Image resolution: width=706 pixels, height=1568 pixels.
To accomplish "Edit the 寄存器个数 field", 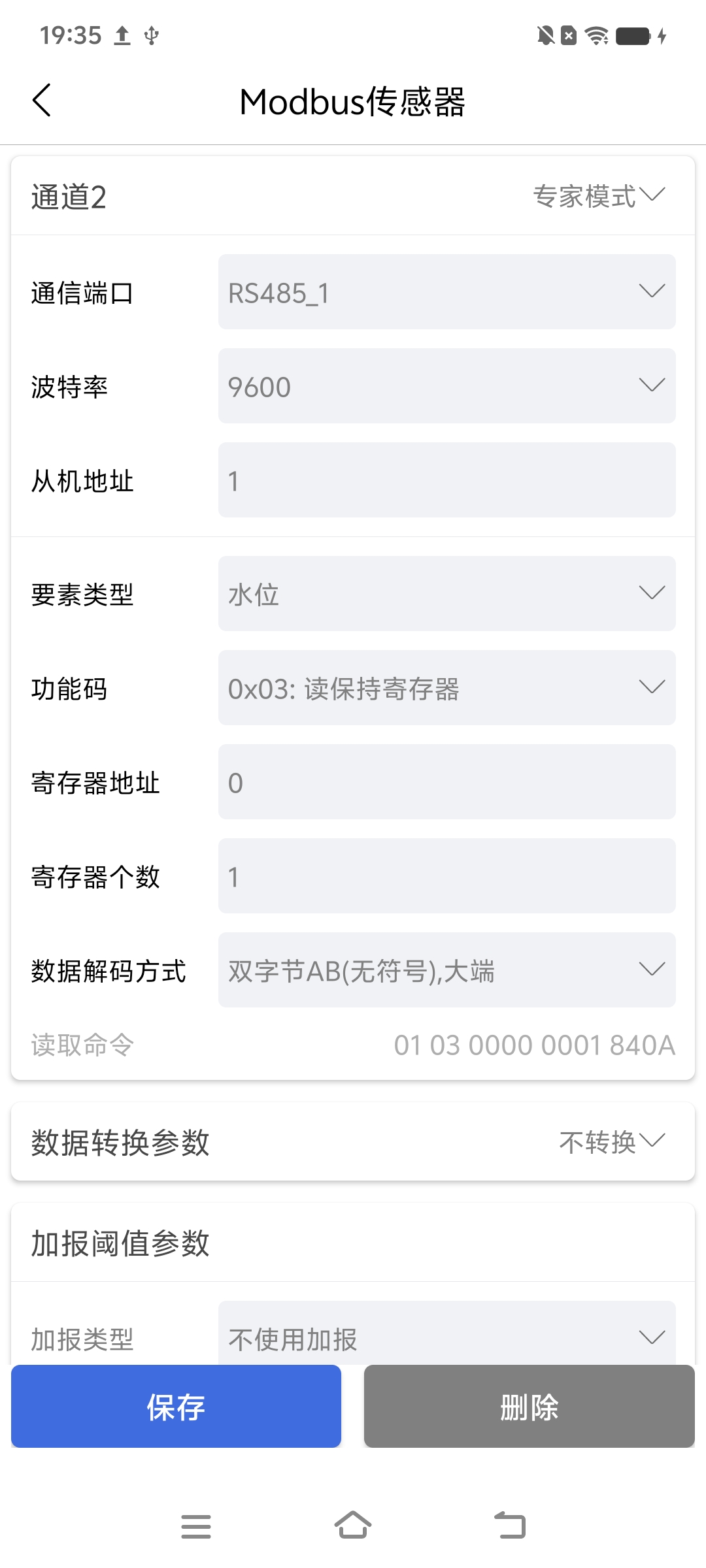I will click(x=446, y=876).
